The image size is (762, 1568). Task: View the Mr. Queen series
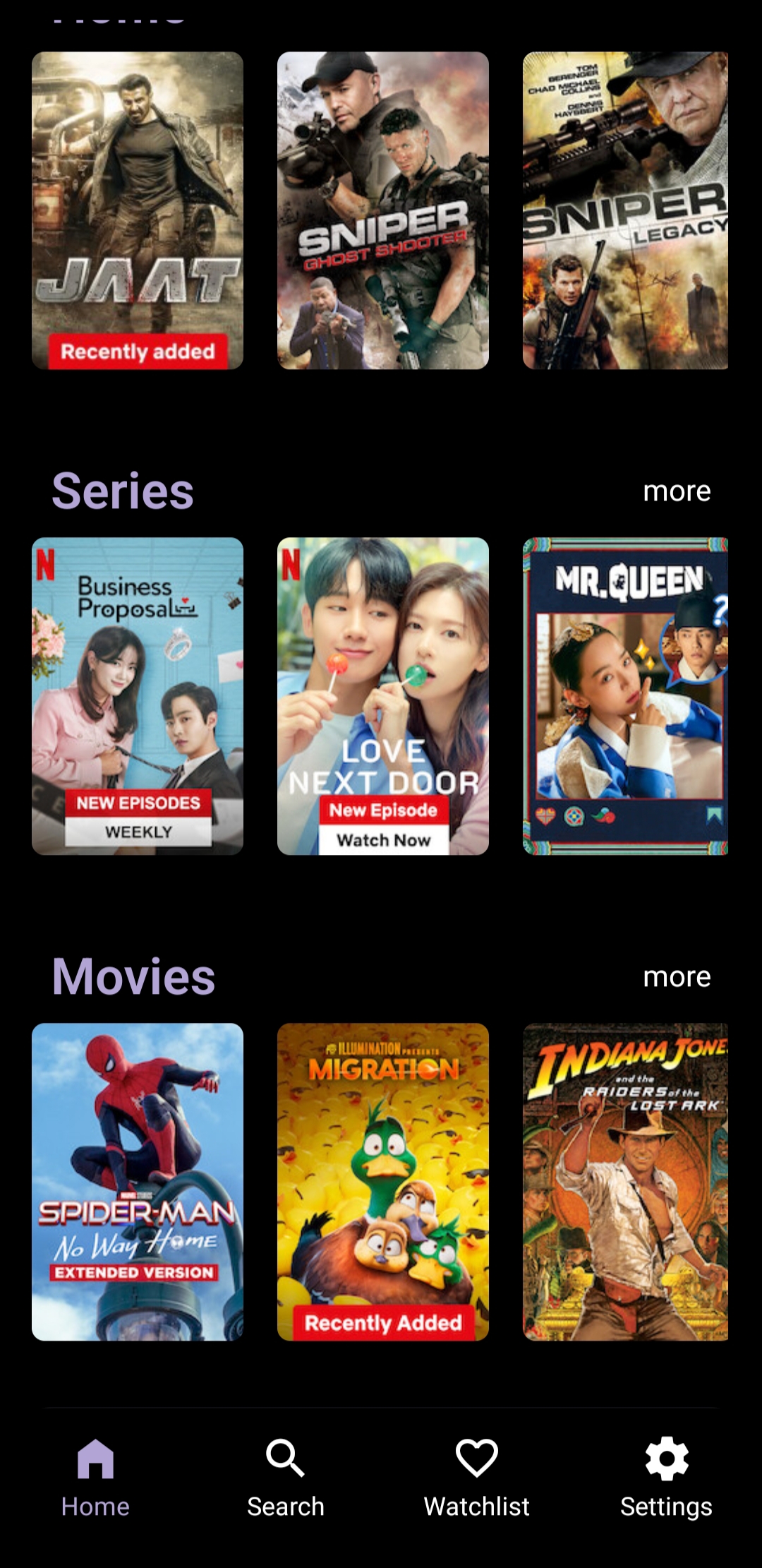coord(625,696)
